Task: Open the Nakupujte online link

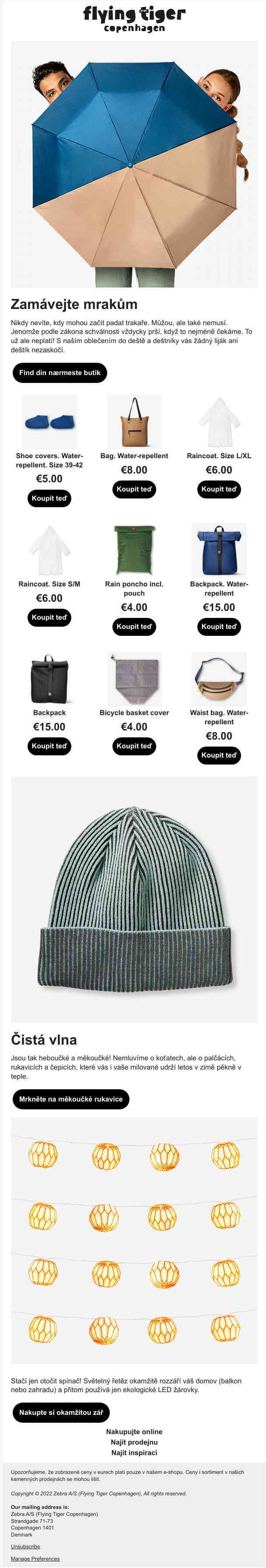Action: click(134, 1431)
